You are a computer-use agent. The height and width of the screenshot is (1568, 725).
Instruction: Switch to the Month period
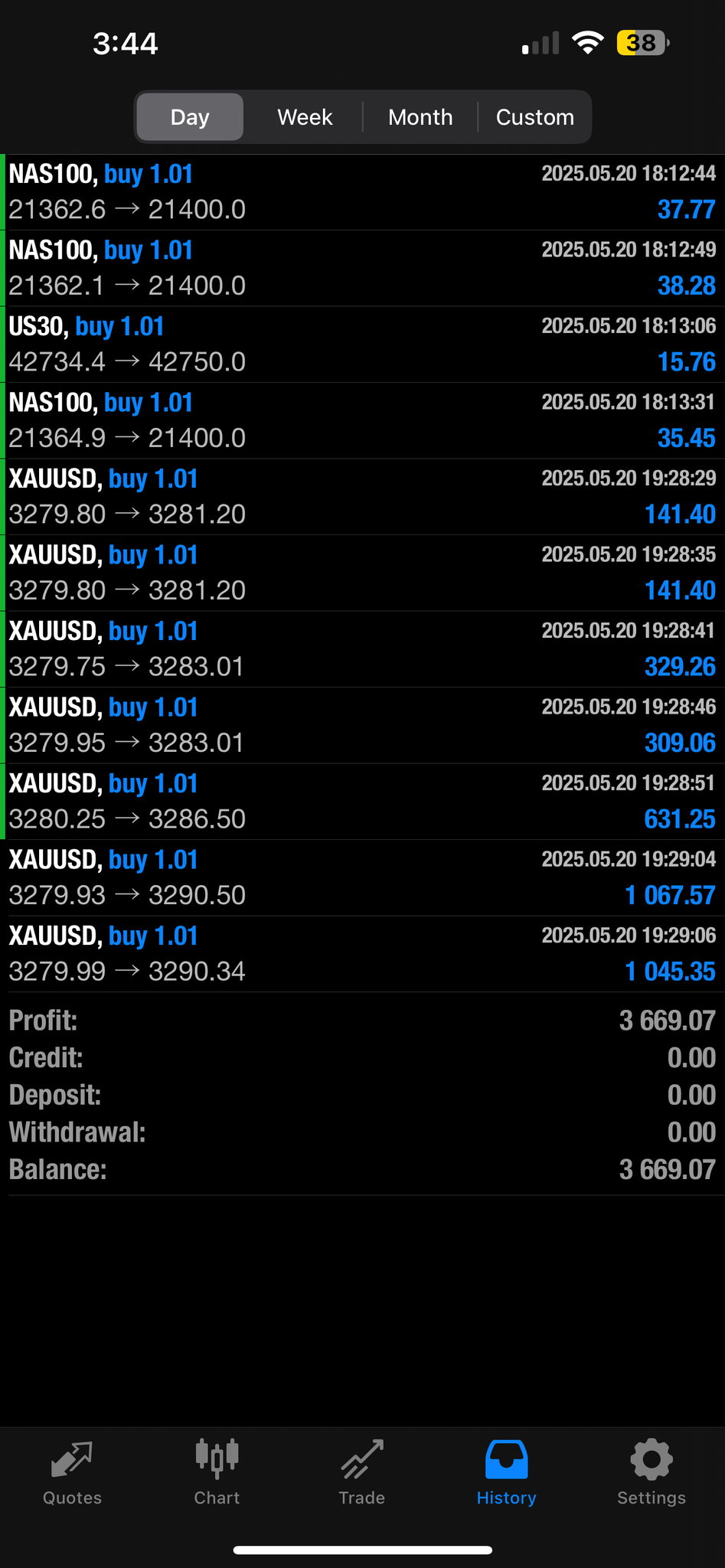coord(420,117)
